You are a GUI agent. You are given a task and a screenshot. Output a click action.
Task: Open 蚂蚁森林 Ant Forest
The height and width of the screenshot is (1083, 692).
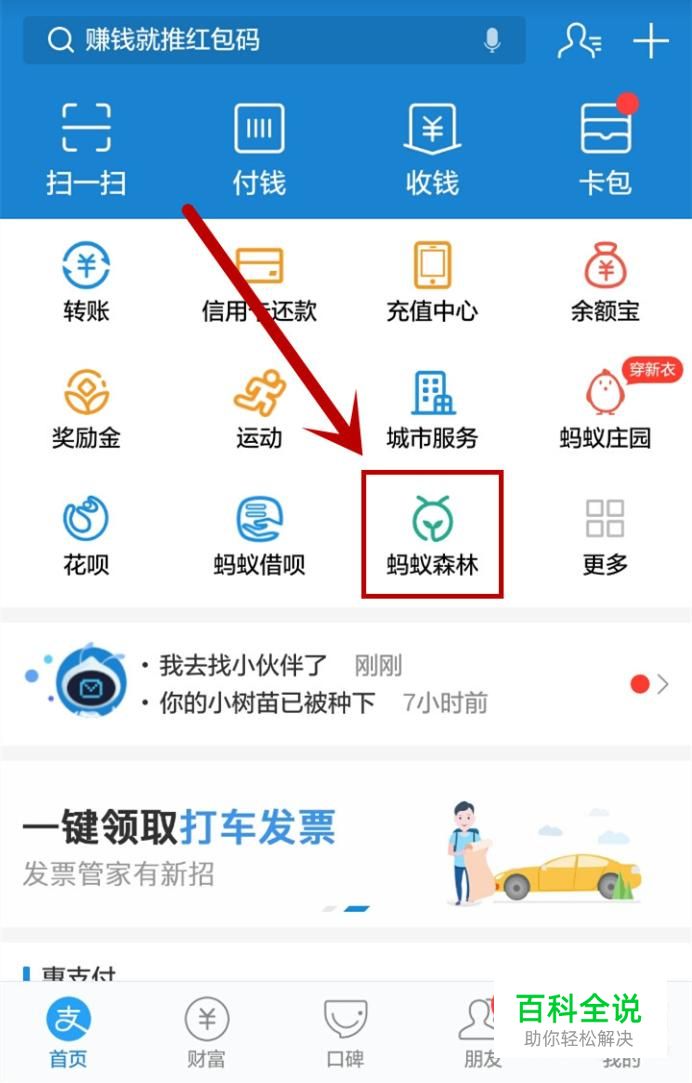[x=432, y=536]
